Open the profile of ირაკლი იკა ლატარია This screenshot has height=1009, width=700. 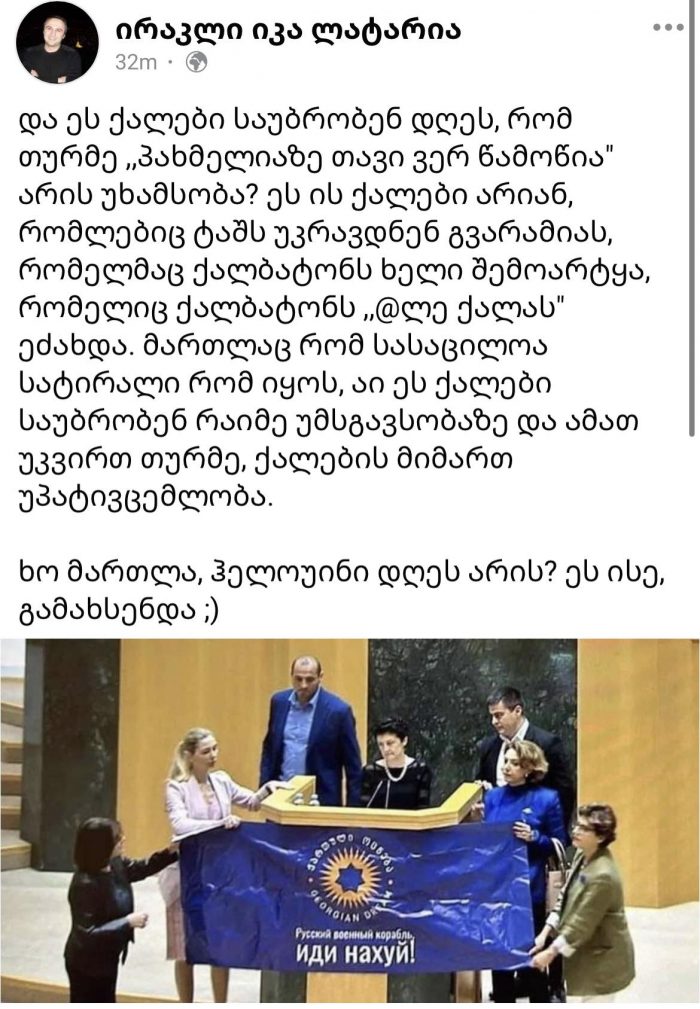(288, 28)
